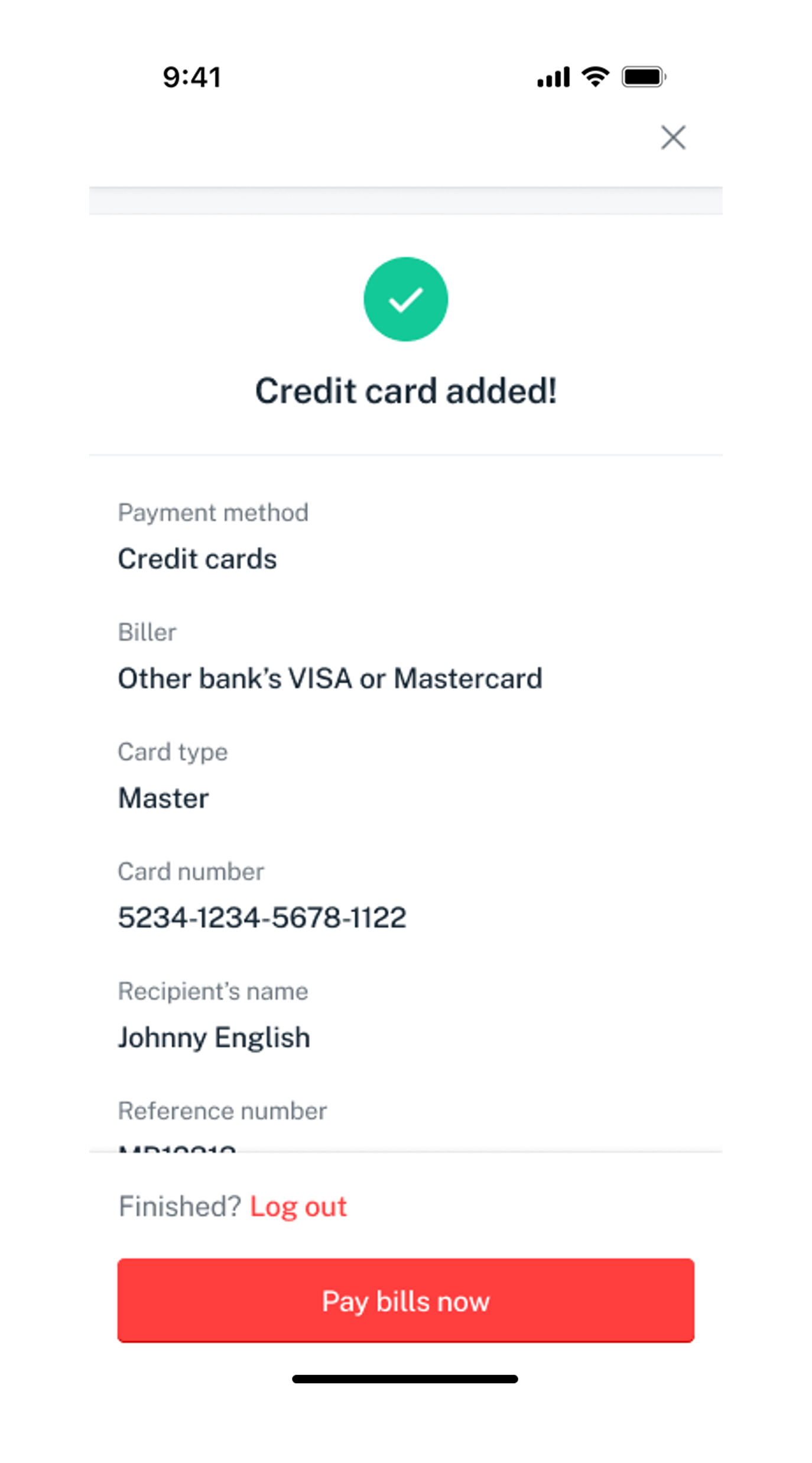Image resolution: width=812 pixels, height=1463 pixels.
Task: Tap the Log out link
Action: (298, 1206)
